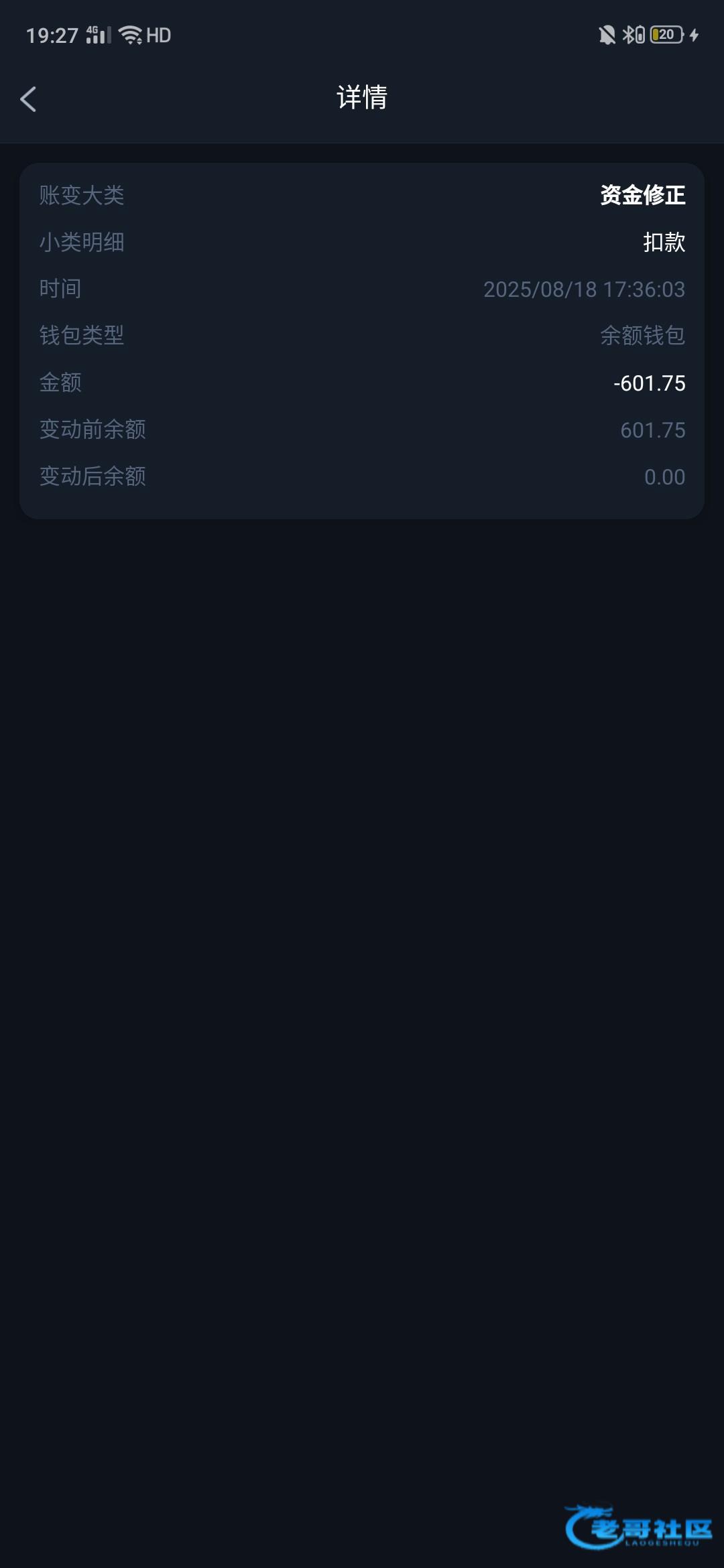Go back from the 详情 page
The width and height of the screenshot is (724, 1568).
[x=28, y=99]
